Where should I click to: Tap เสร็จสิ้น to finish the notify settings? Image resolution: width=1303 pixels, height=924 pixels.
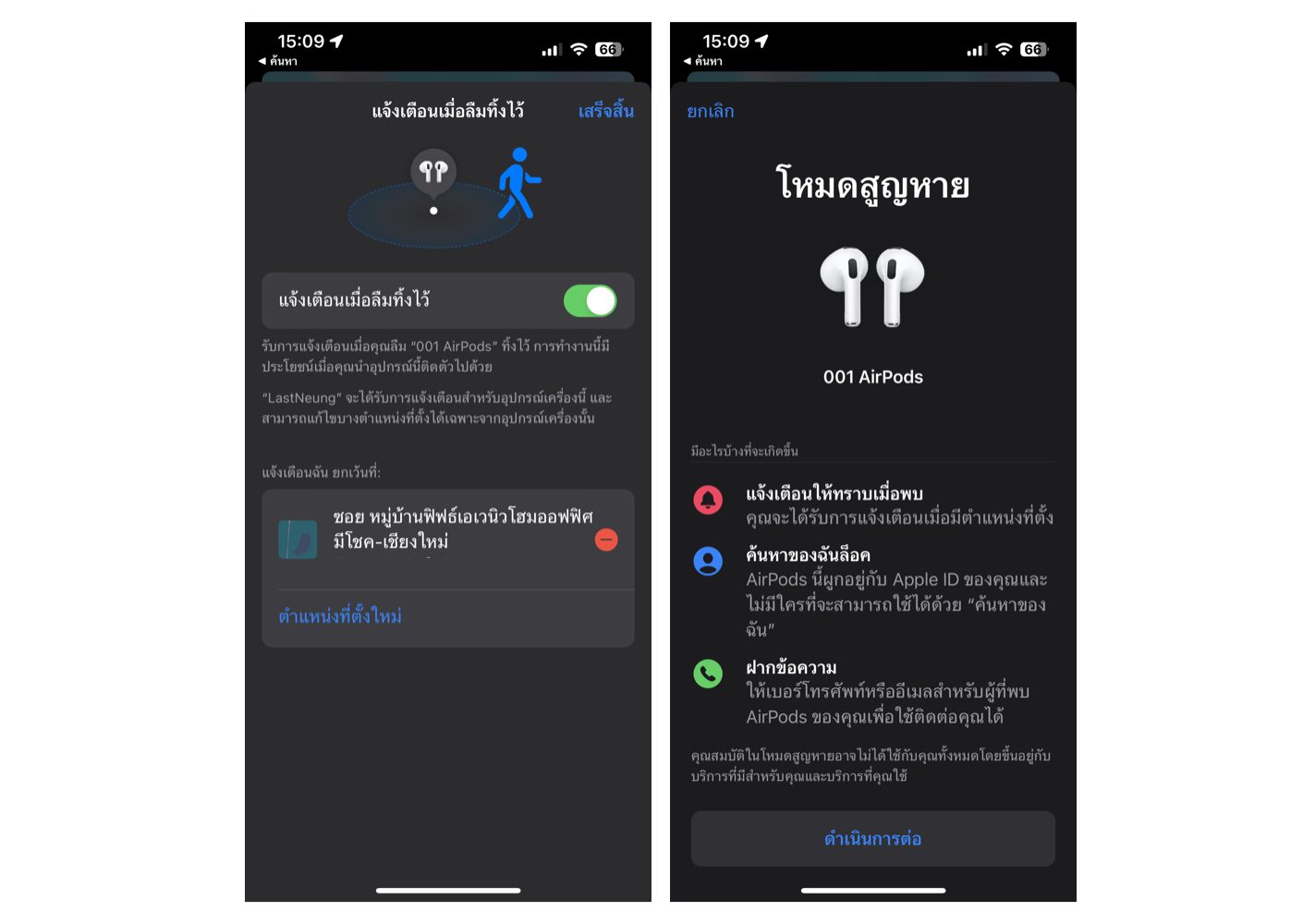coord(605,111)
